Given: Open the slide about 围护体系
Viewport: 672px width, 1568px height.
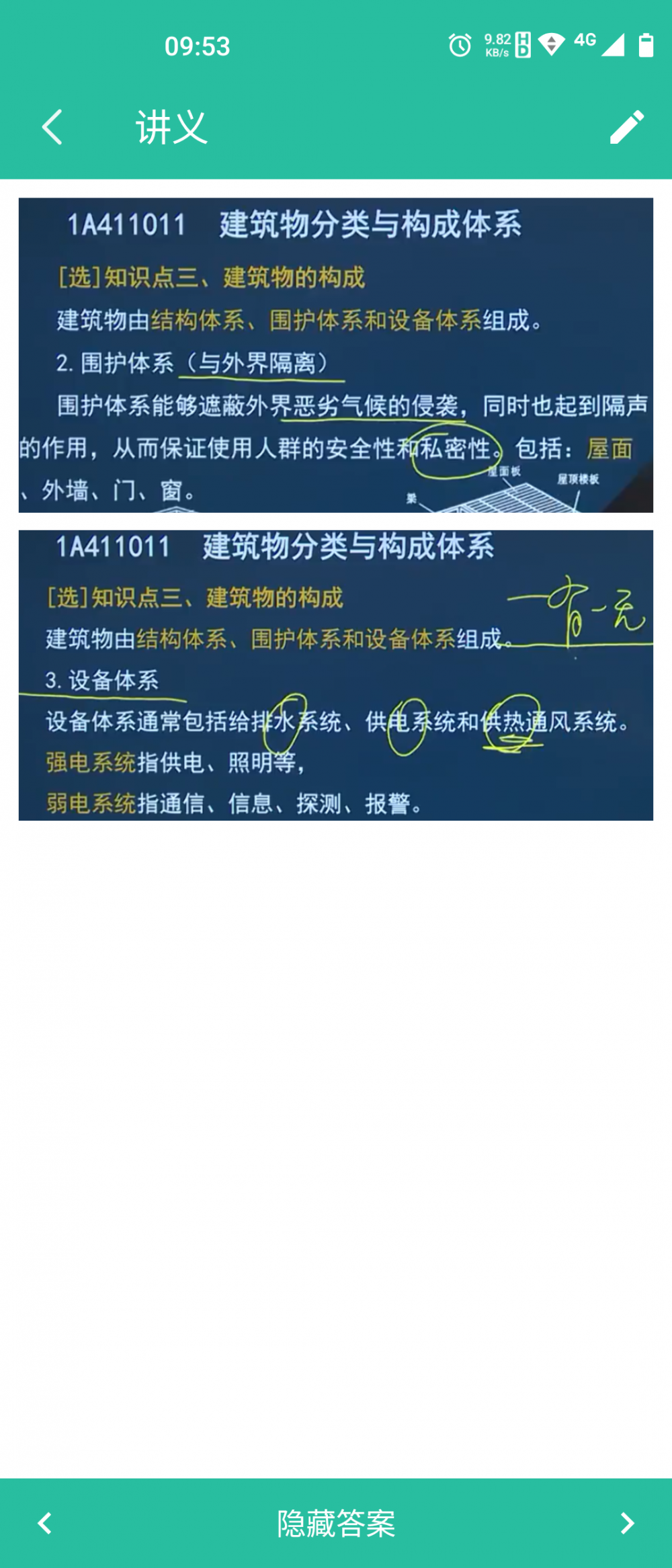Looking at the screenshot, I should [336, 355].
